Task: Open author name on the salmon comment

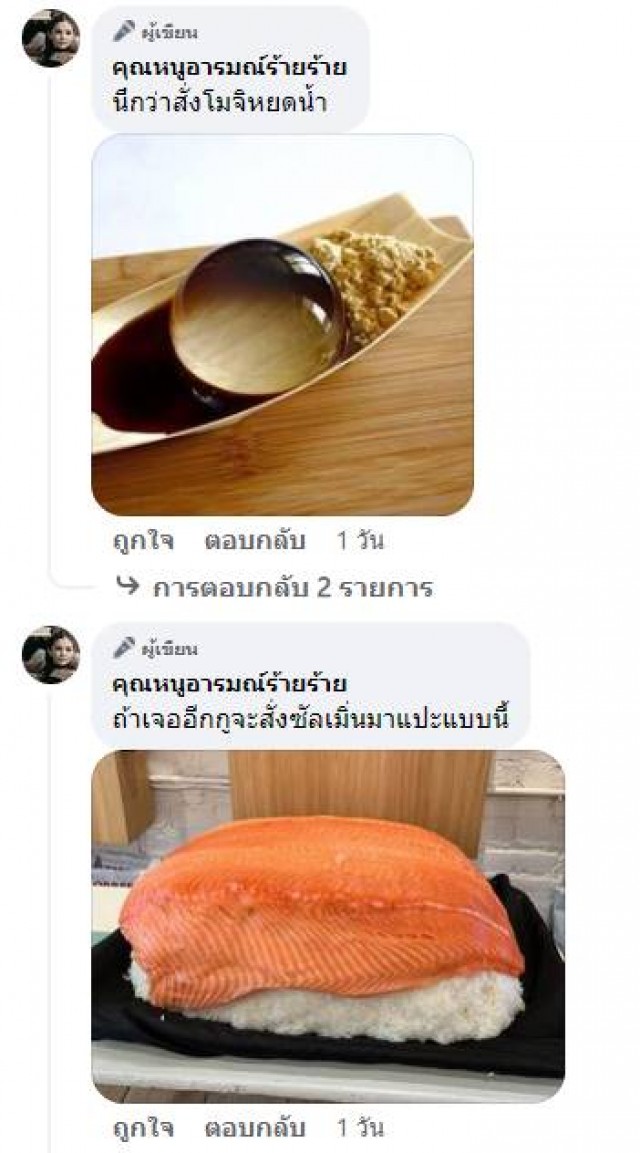Action: [x=230, y=684]
